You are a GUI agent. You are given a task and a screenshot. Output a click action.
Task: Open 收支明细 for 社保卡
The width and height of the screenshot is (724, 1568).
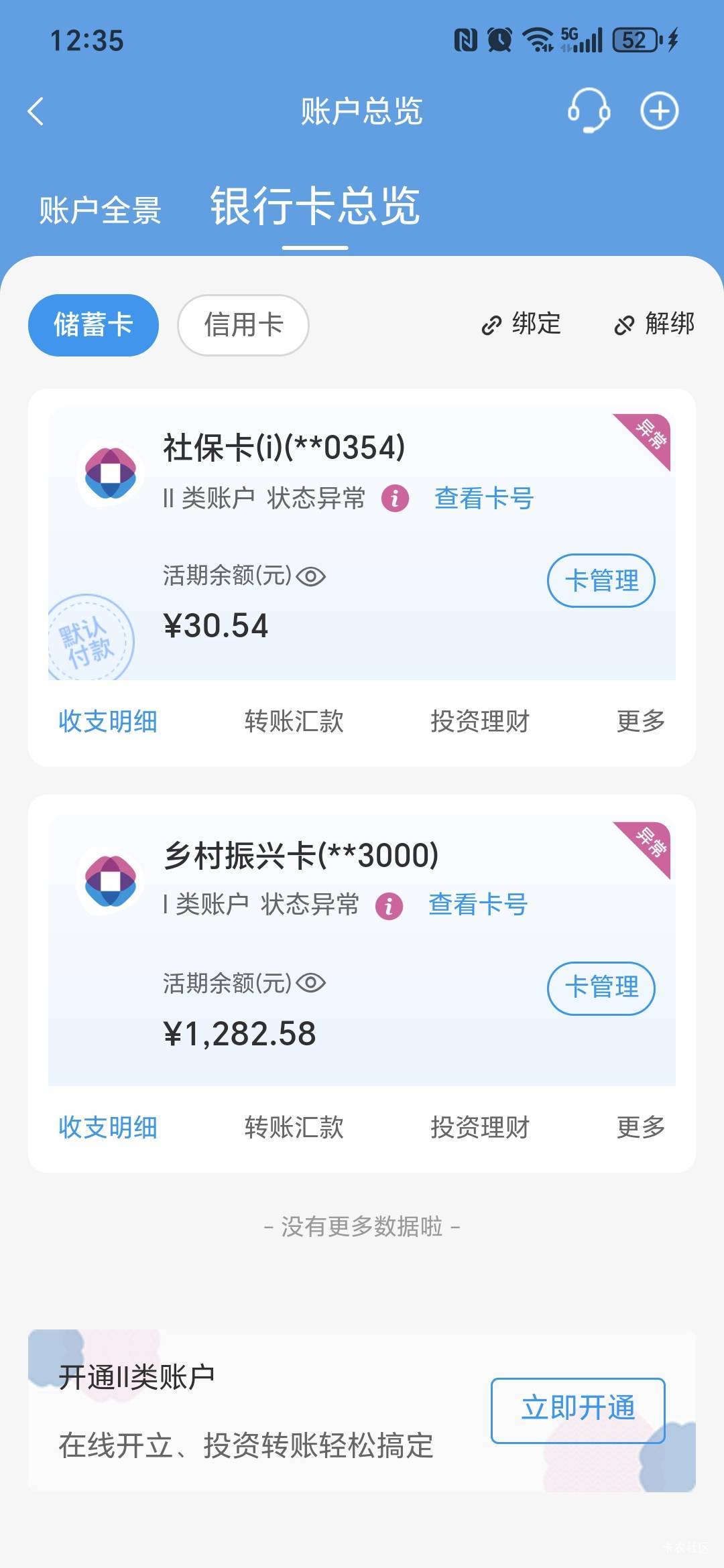coord(108,722)
